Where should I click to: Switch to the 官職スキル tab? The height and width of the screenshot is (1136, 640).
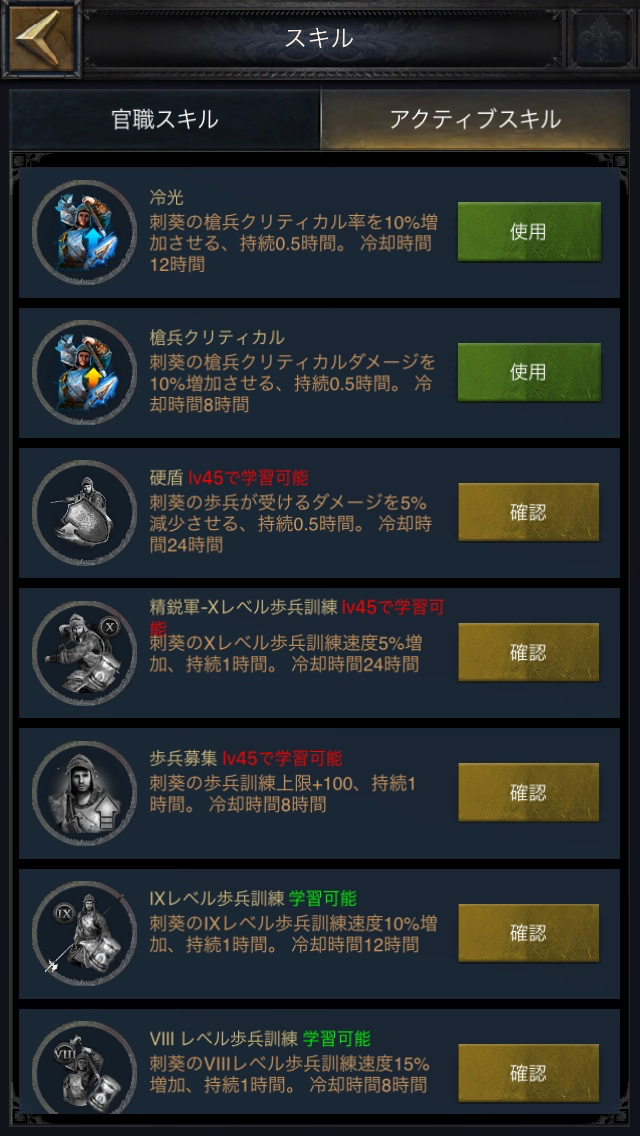click(x=164, y=120)
